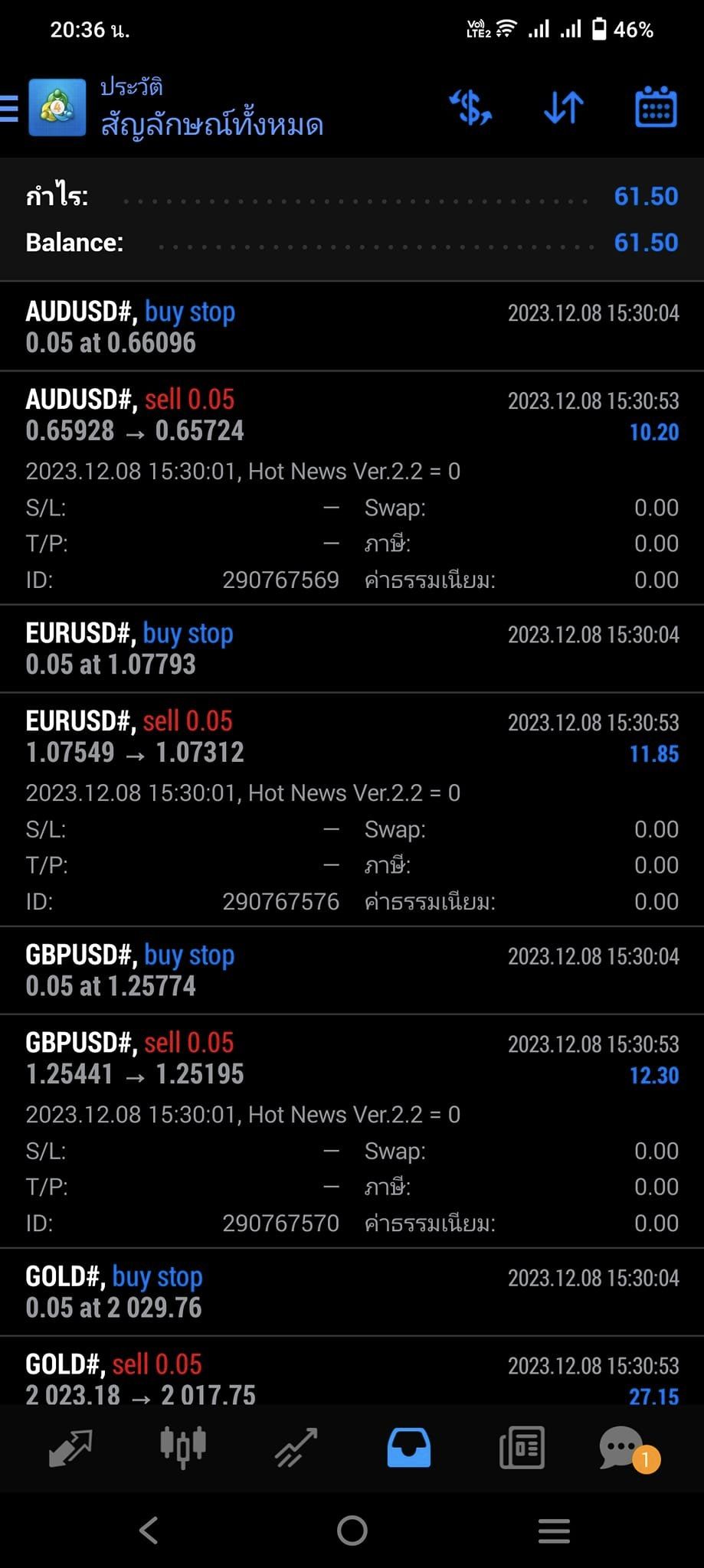Open the sort order arrows

563,107
